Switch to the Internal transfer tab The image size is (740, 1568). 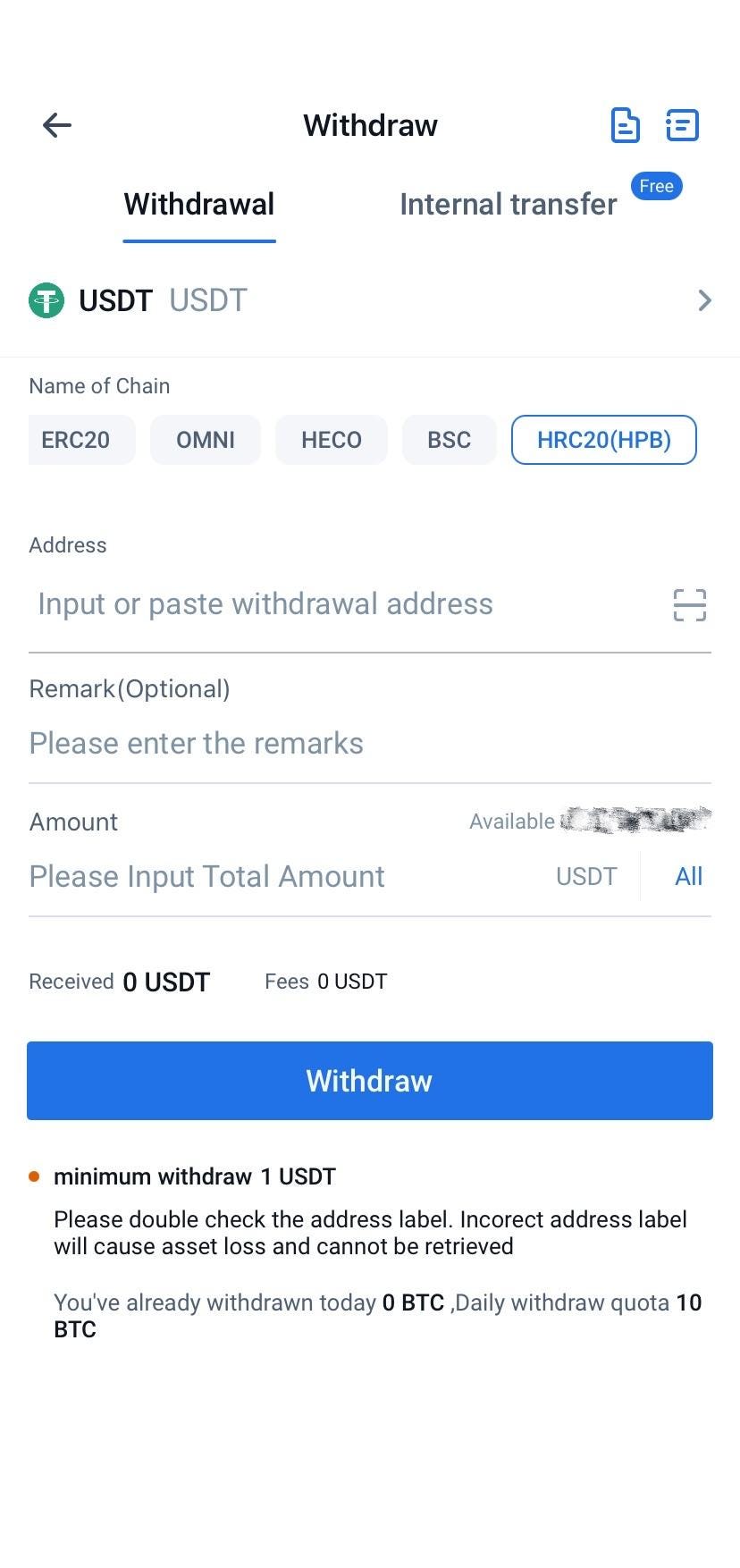click(508, 204)
